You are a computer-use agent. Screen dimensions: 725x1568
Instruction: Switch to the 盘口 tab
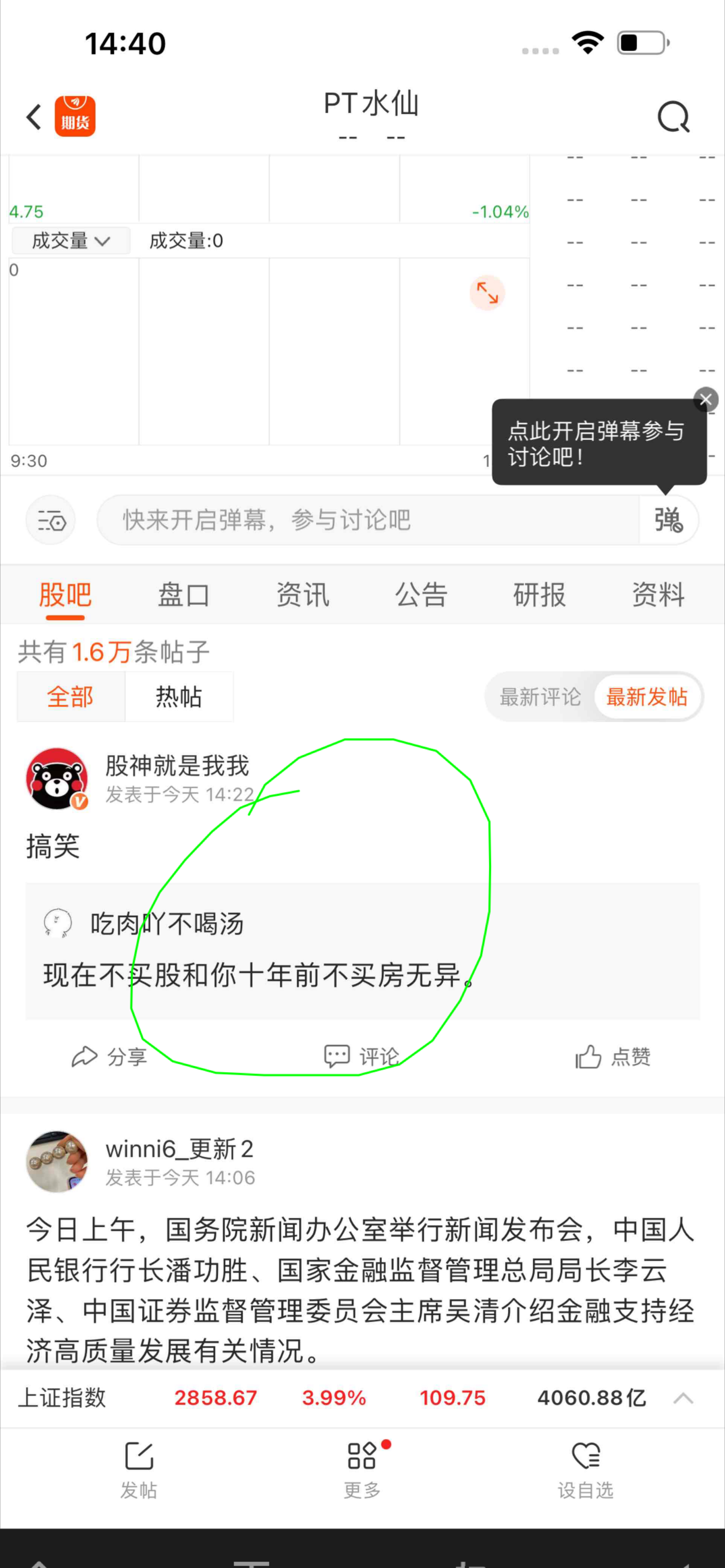click(x=184, y=595)
